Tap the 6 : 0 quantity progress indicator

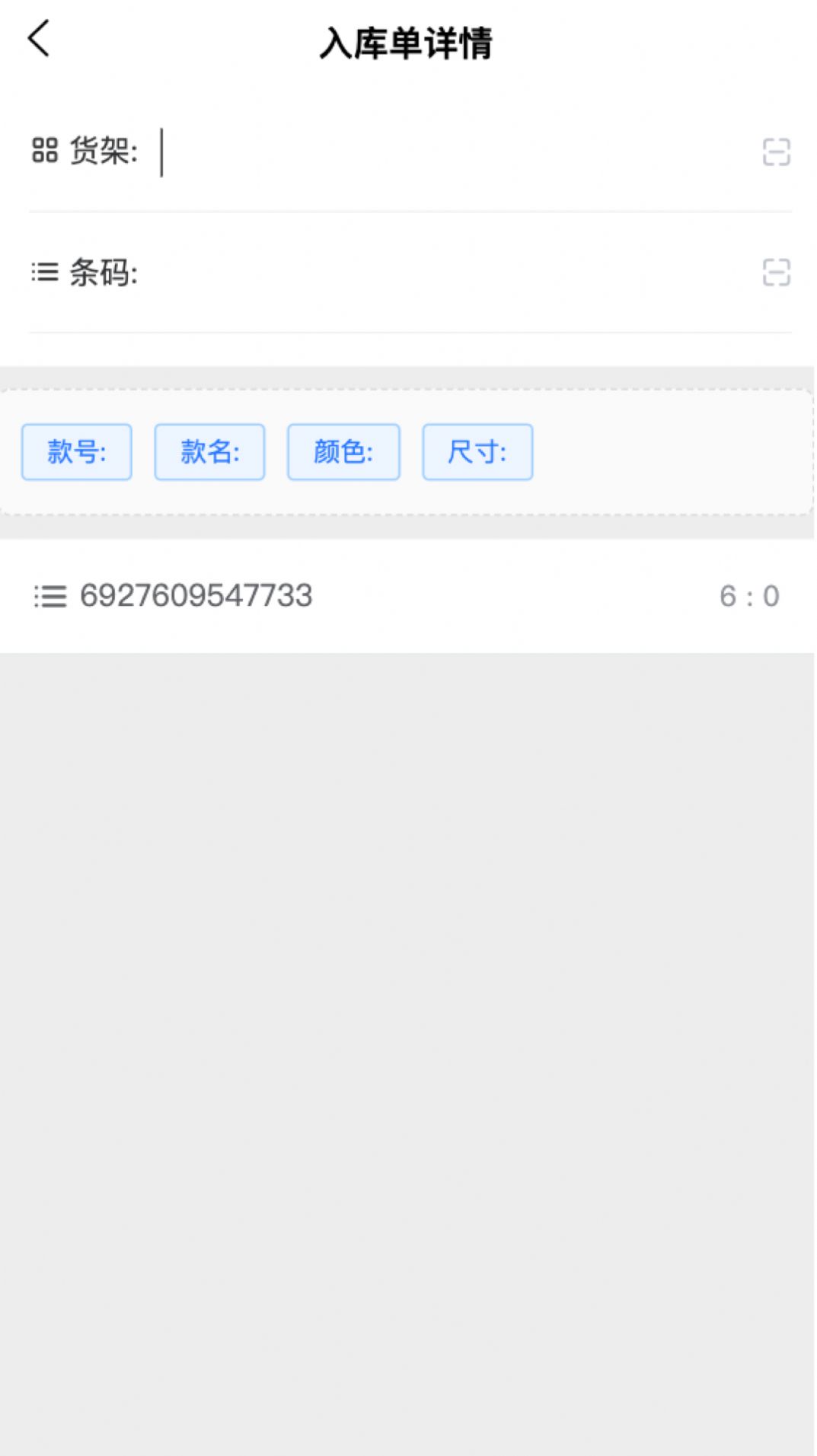click(x=750, y=597)
